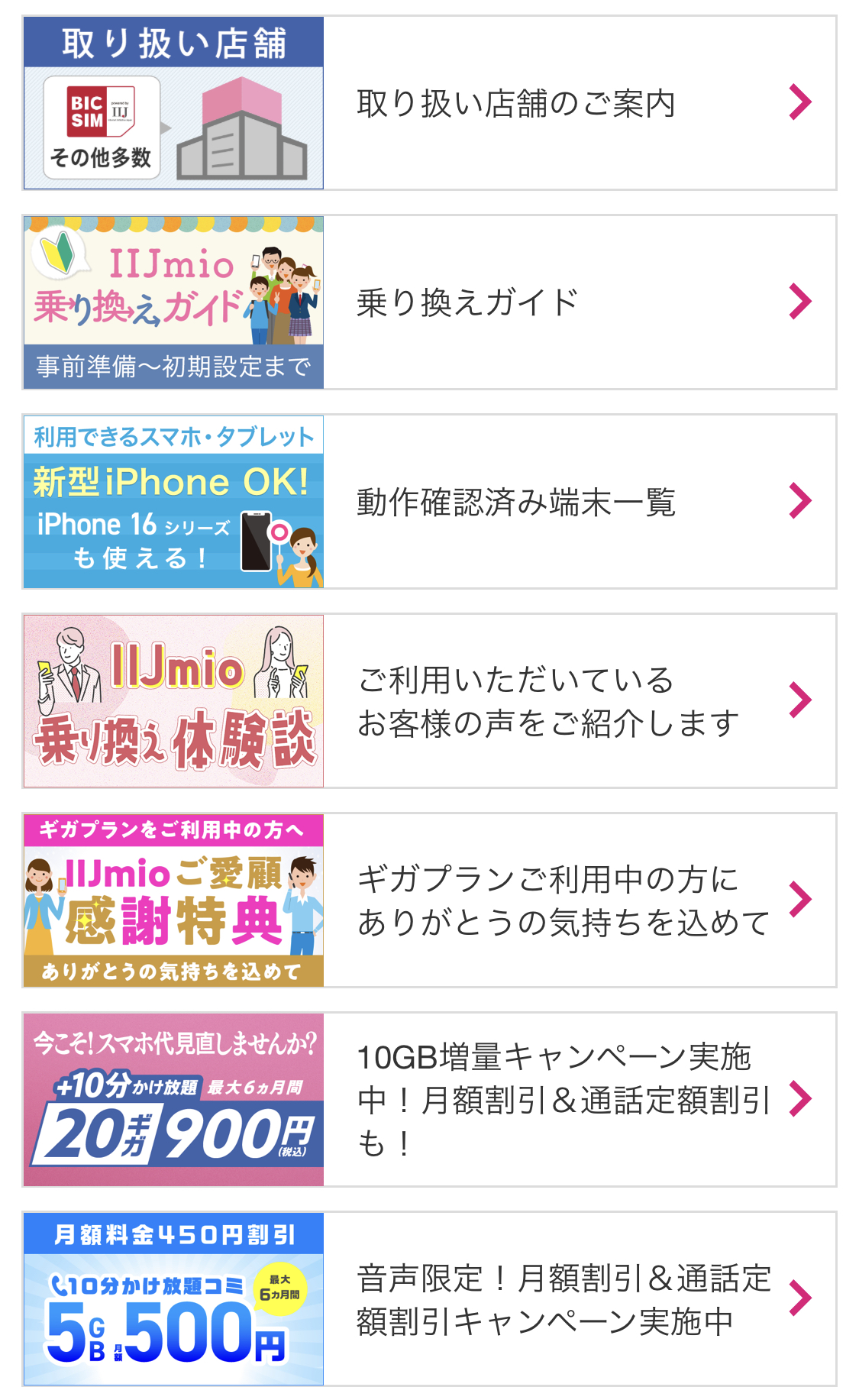Open お客様の声をご紹介します row
Viewport: 859px width, 1400px height.
[548, 701]
